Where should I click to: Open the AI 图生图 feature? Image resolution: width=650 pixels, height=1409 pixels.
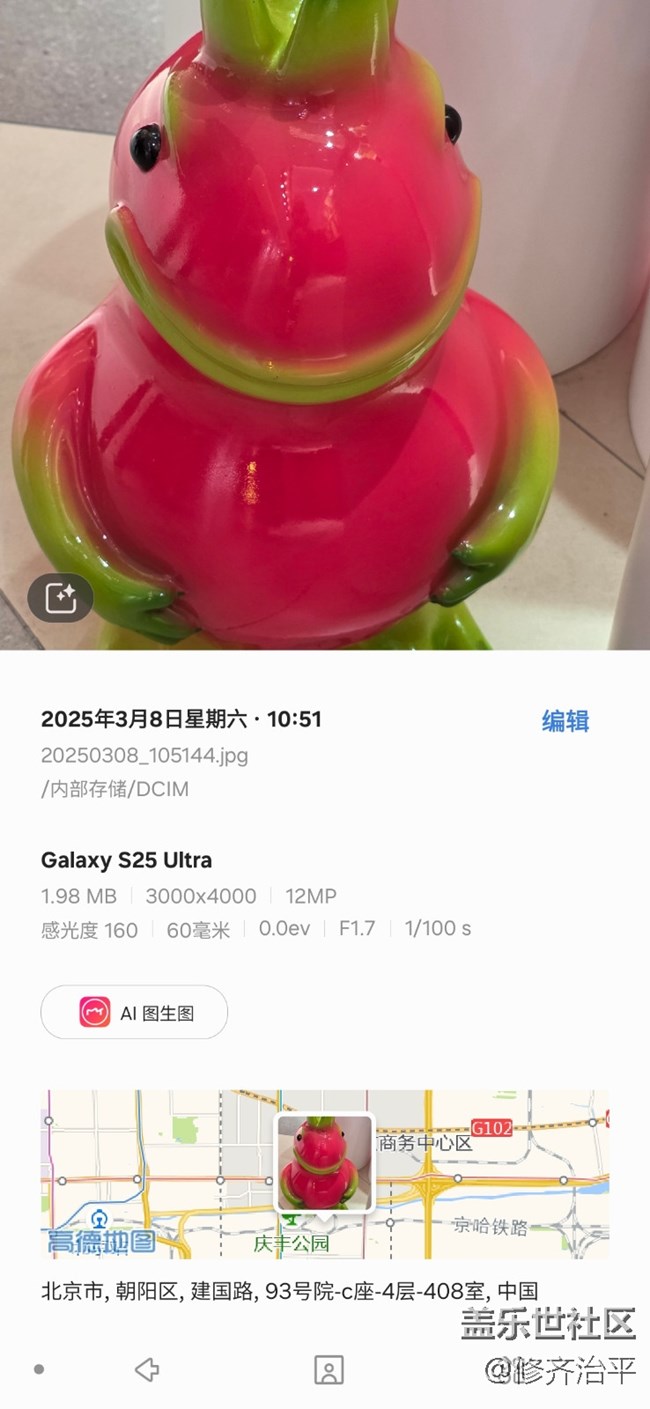click(134, 1012)
